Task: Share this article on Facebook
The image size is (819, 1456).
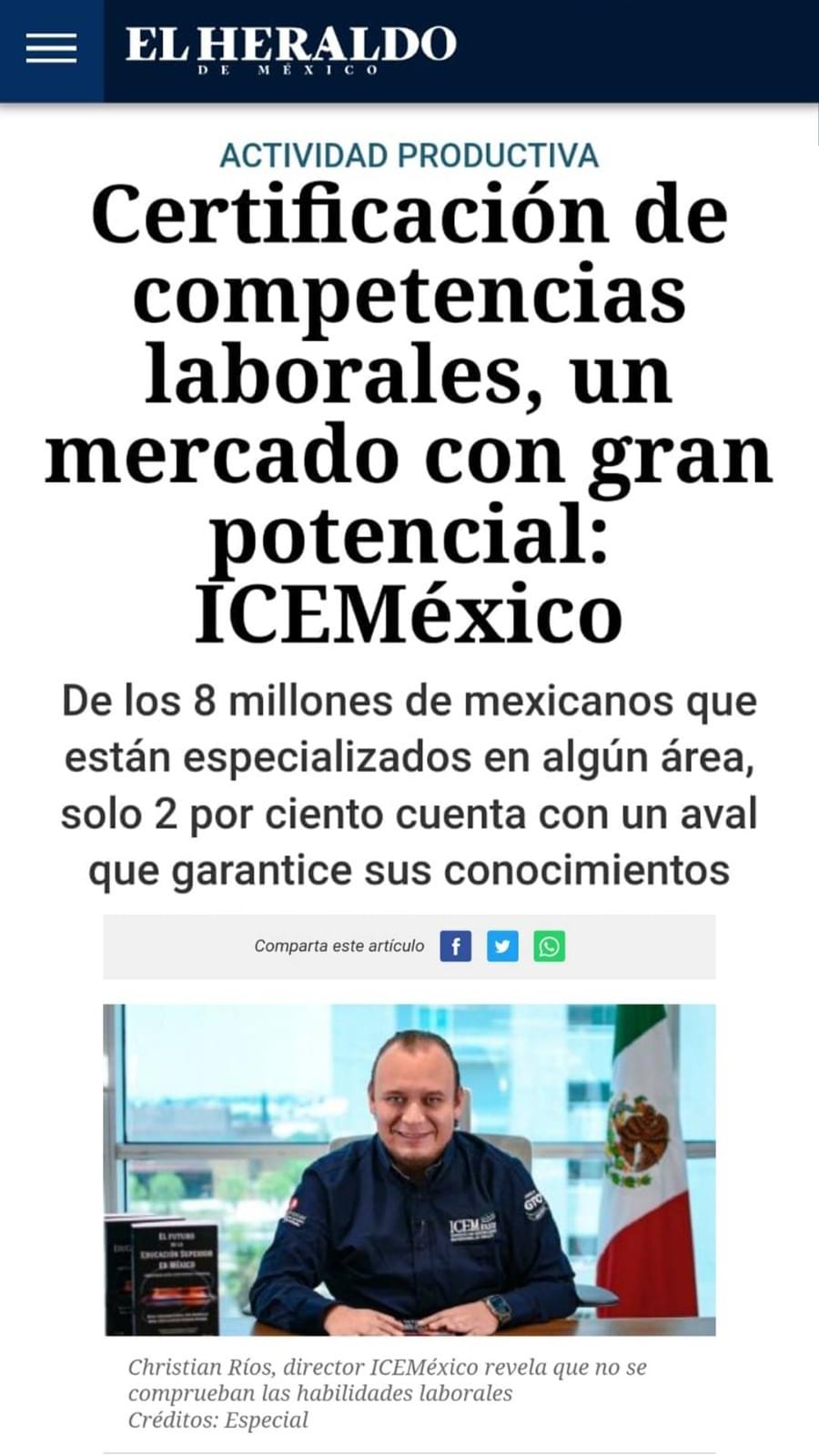Action: point(456,946)
